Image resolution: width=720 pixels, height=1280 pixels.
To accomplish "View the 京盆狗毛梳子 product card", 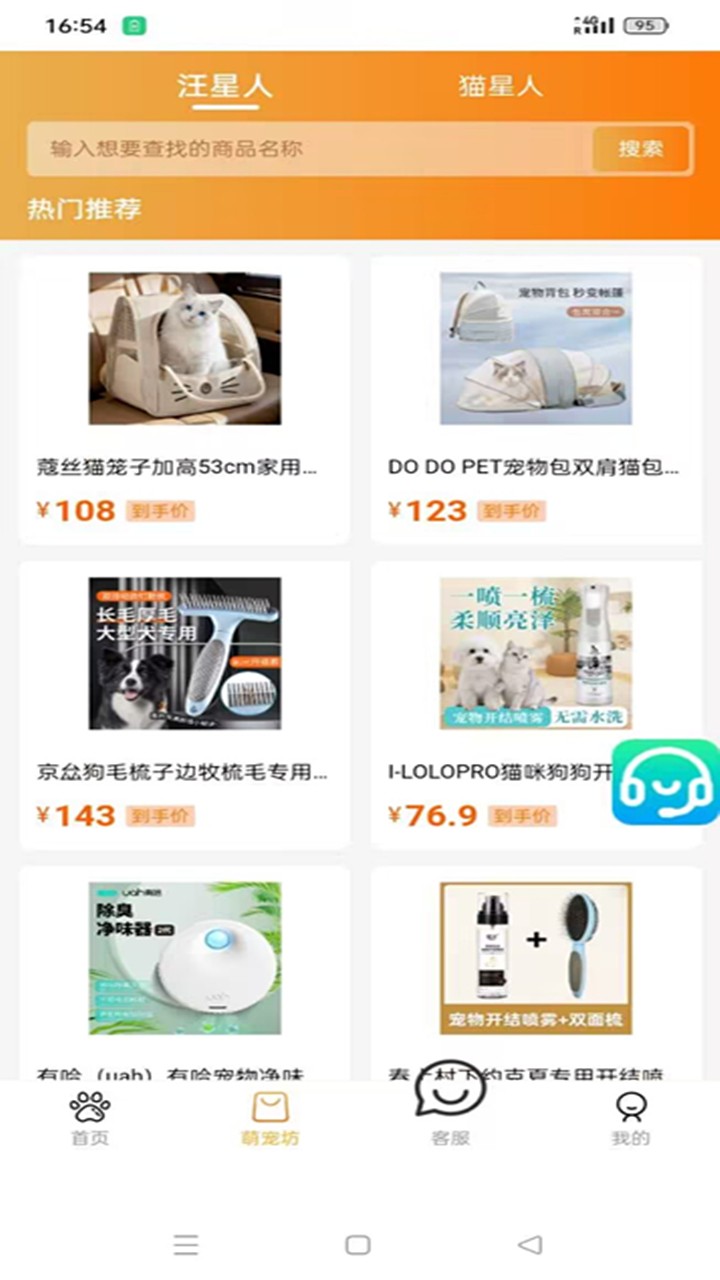I will click(x=185, y=705).
